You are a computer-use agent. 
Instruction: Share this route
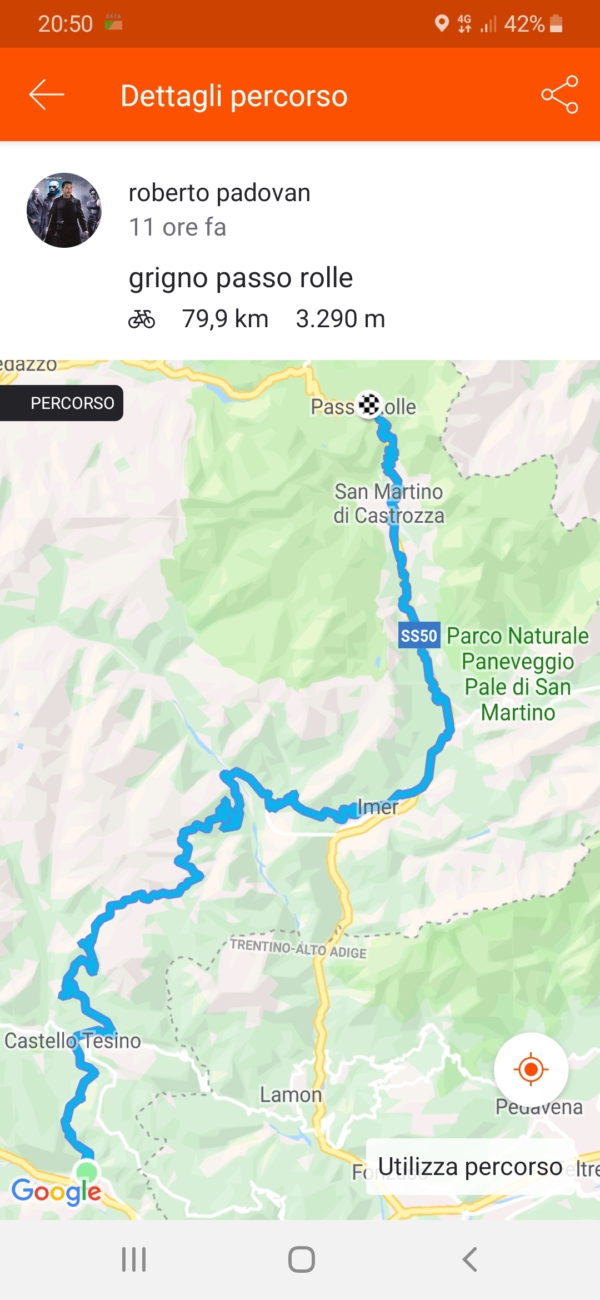559,95
